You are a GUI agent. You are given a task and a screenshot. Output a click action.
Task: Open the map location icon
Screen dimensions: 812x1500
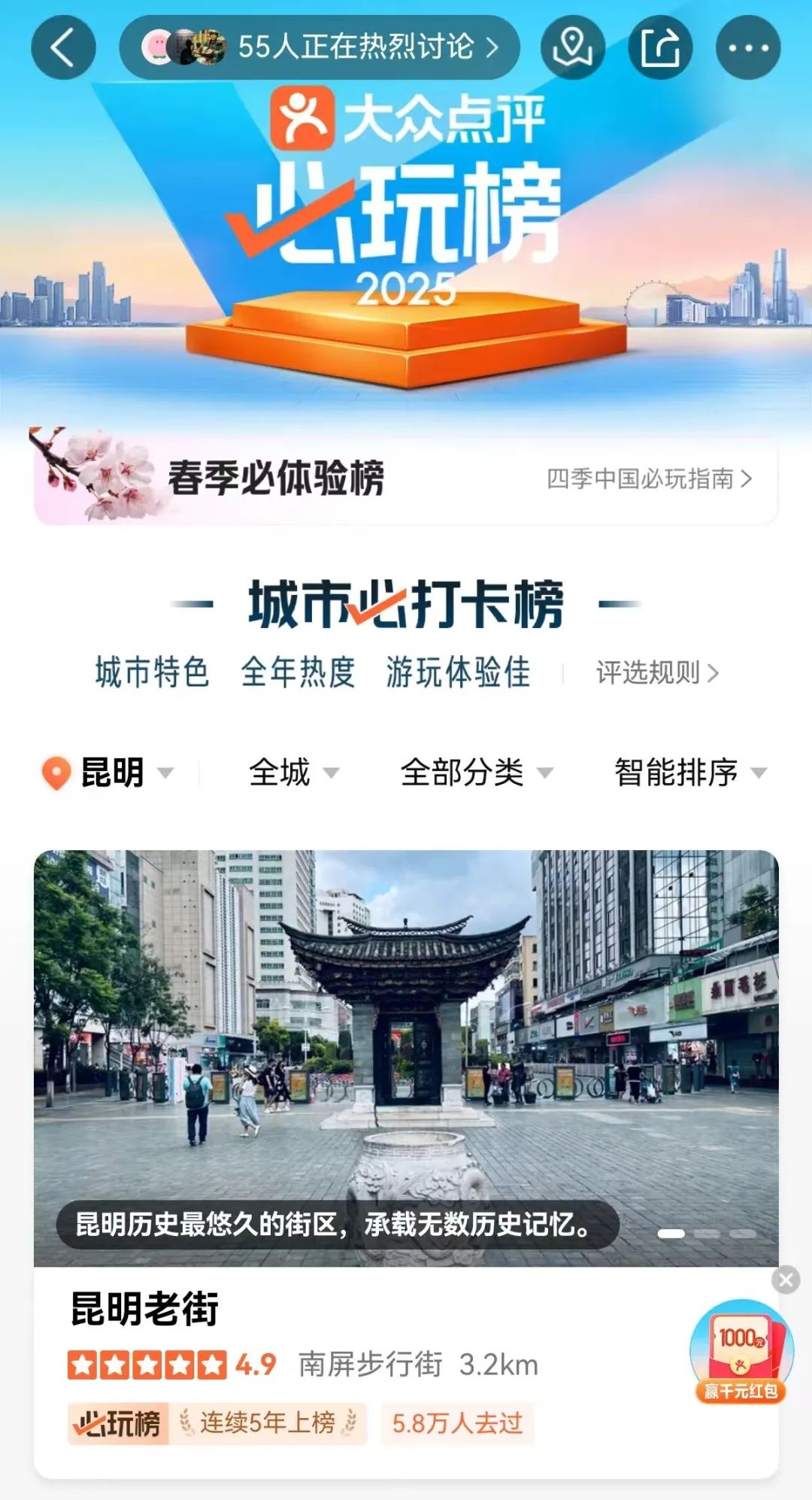[574, 47]
